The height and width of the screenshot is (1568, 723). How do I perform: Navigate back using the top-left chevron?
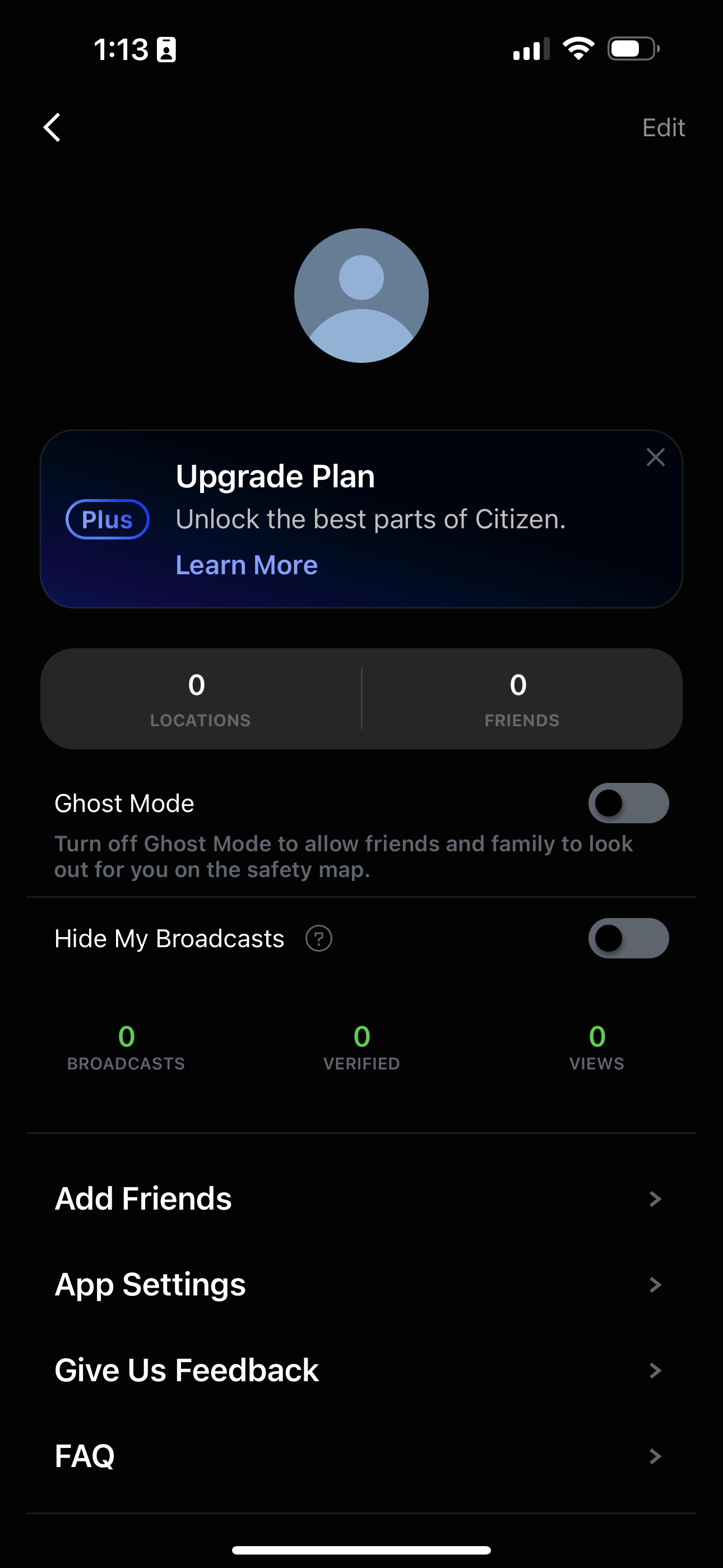[x=52, y=127]
